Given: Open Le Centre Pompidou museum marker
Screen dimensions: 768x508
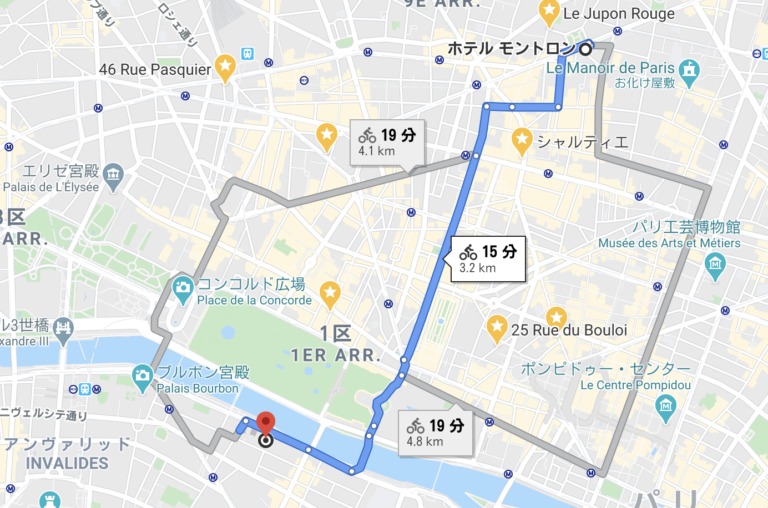Looking at the screenshot, I should [665, 404].
